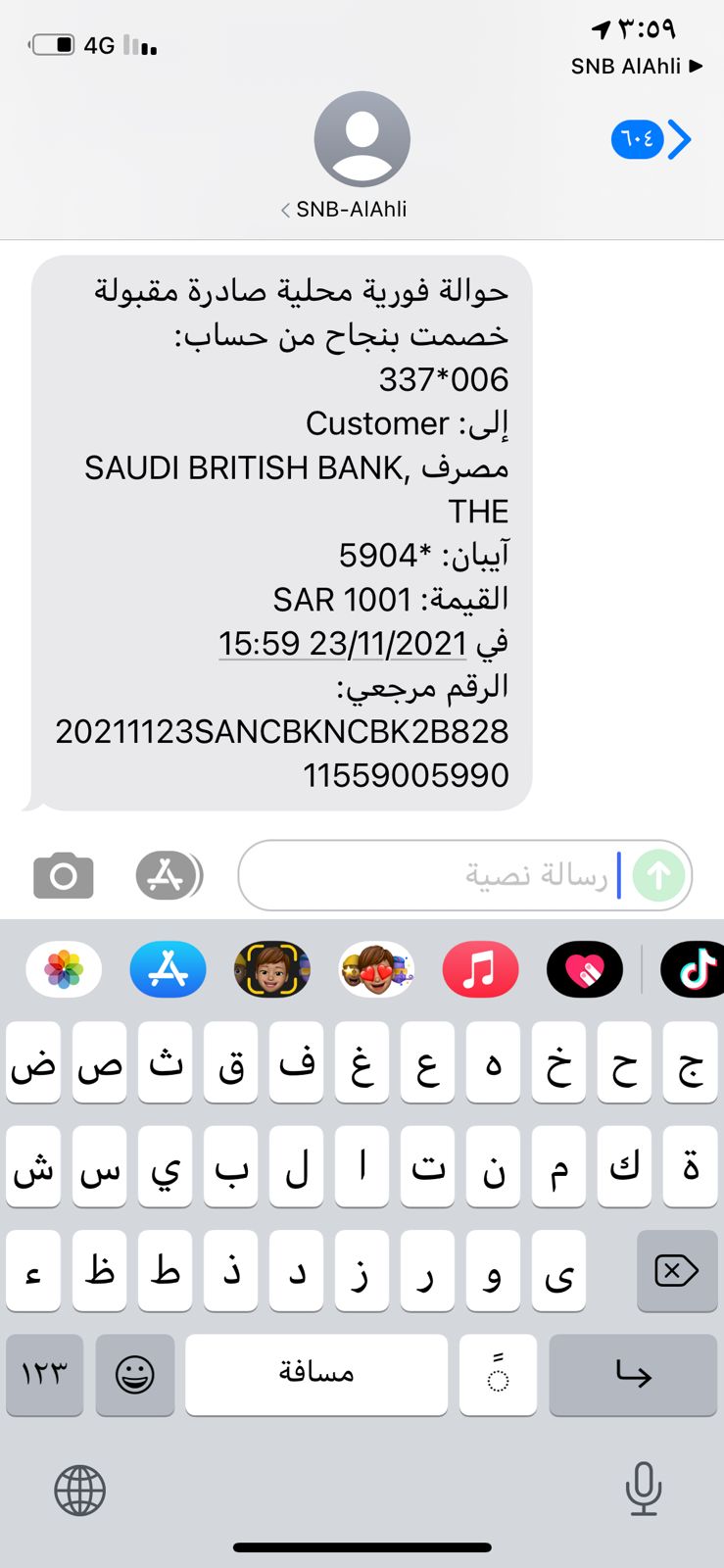This screenshot has width=724, height=1568.
Task: Open SNB-AlAhli contact details
Action: coord(362,154)
